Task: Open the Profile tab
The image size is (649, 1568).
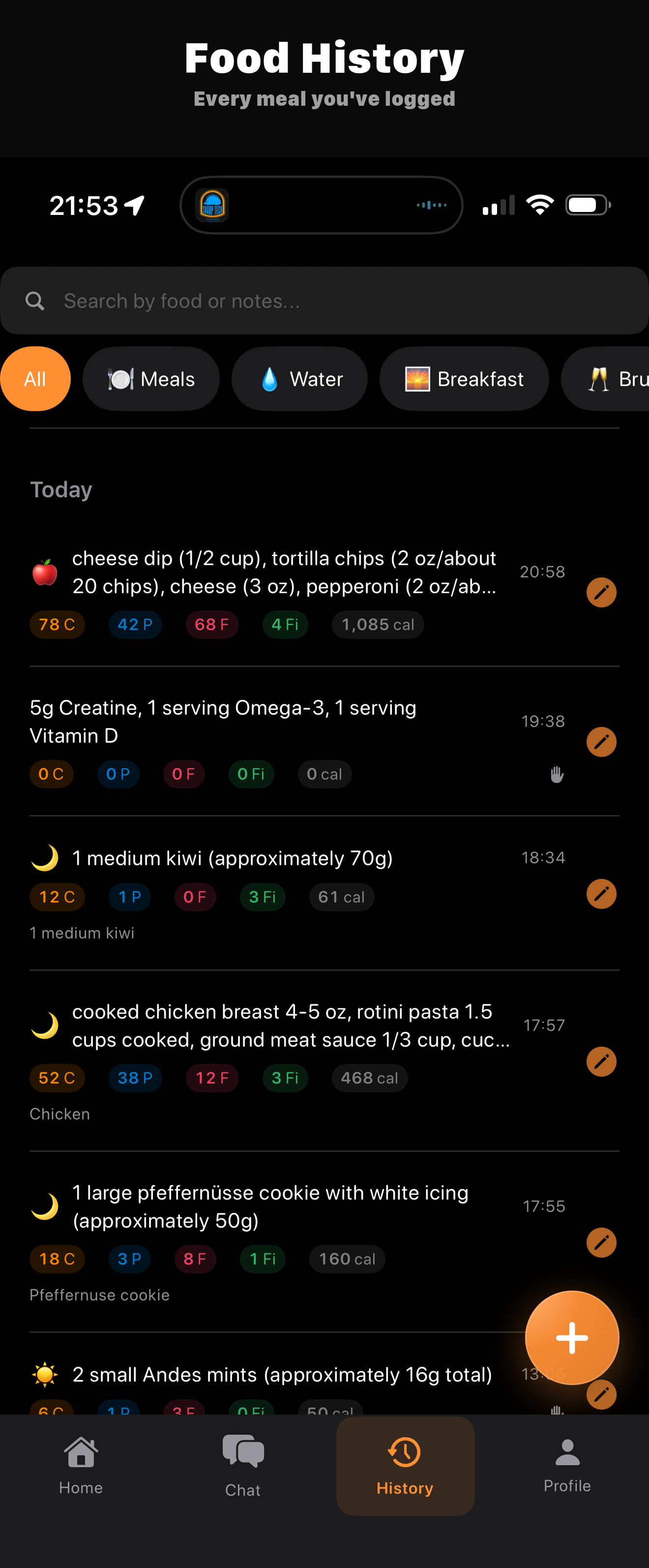Action: point(566,1464)
